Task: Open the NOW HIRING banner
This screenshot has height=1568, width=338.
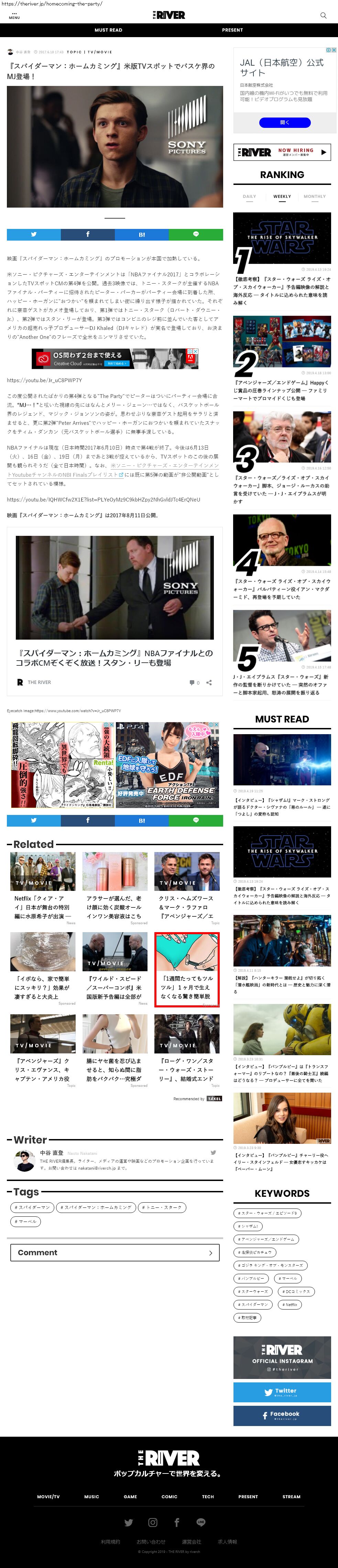Action: 282,152
